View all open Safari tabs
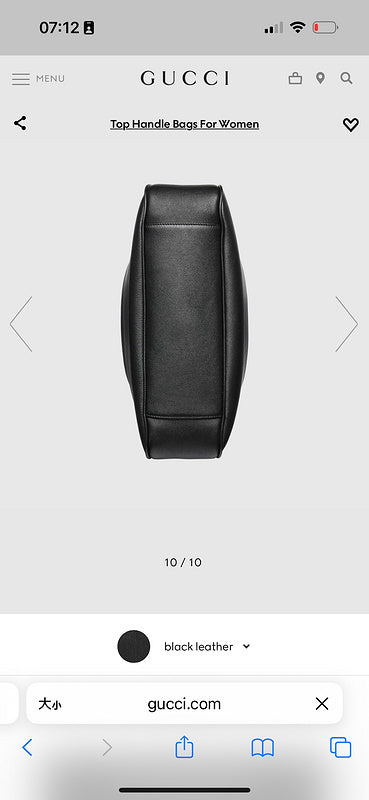Screen dimensions: 369x800 340,748
